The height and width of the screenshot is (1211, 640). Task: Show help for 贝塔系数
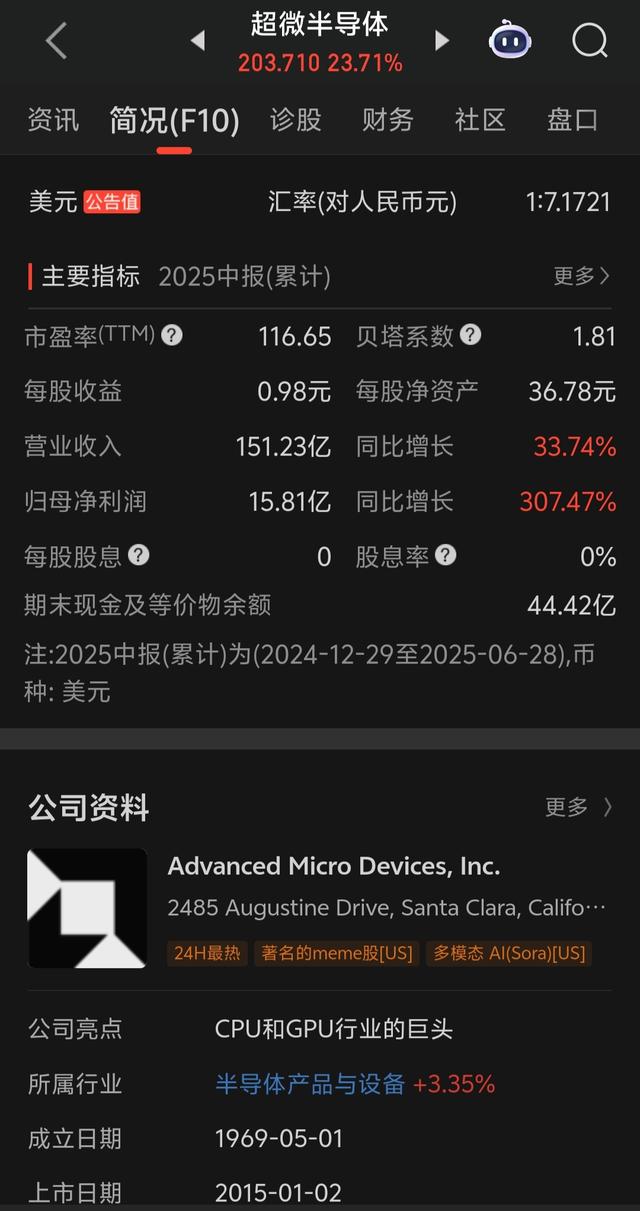point(470,335)
